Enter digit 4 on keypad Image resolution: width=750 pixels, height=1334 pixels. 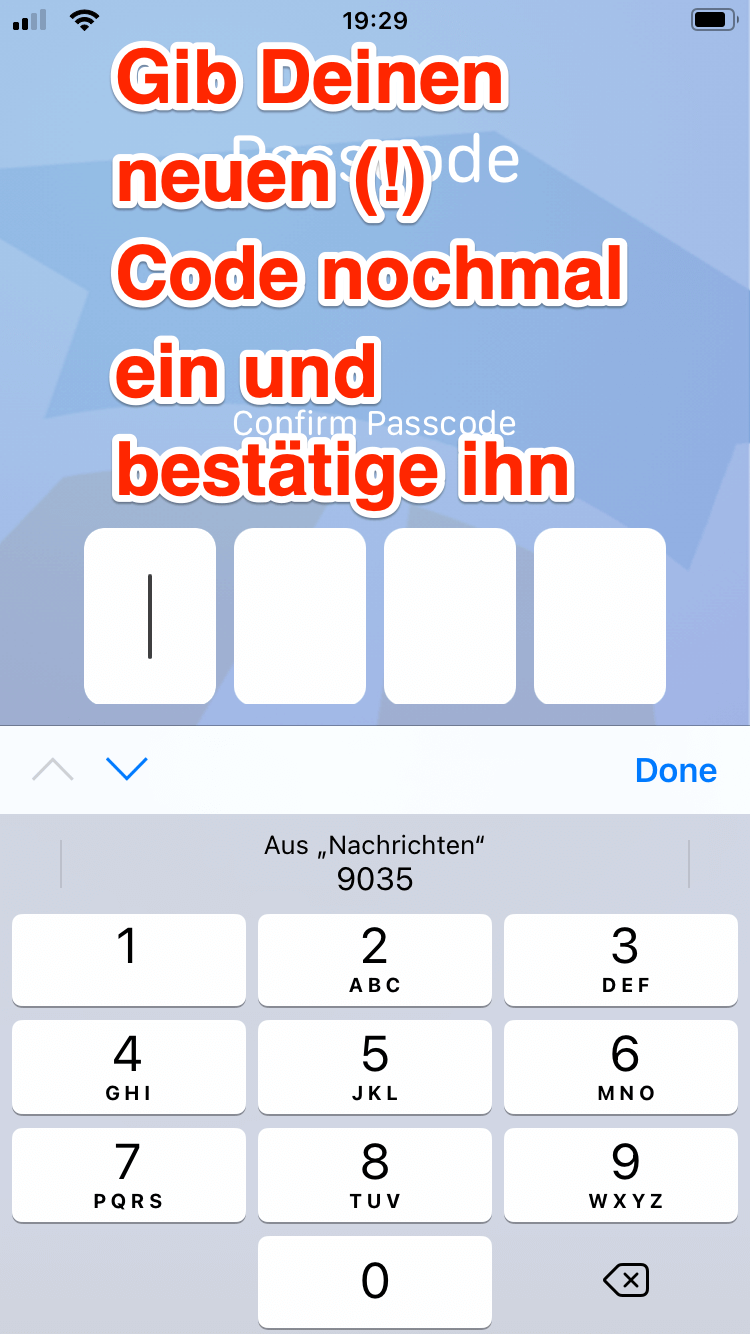128,1066
